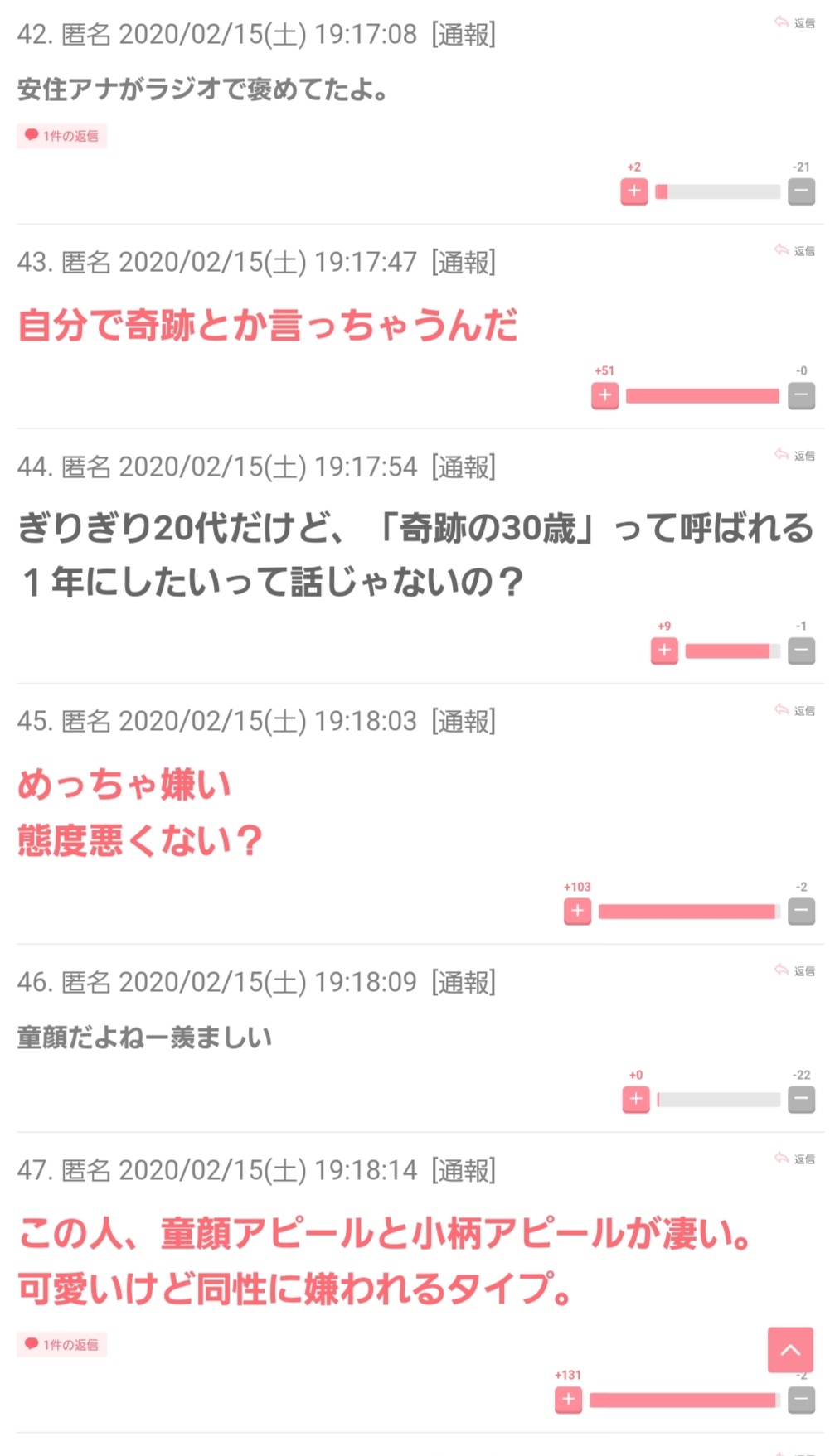Upvote comment 46 with plus button

636,1100
